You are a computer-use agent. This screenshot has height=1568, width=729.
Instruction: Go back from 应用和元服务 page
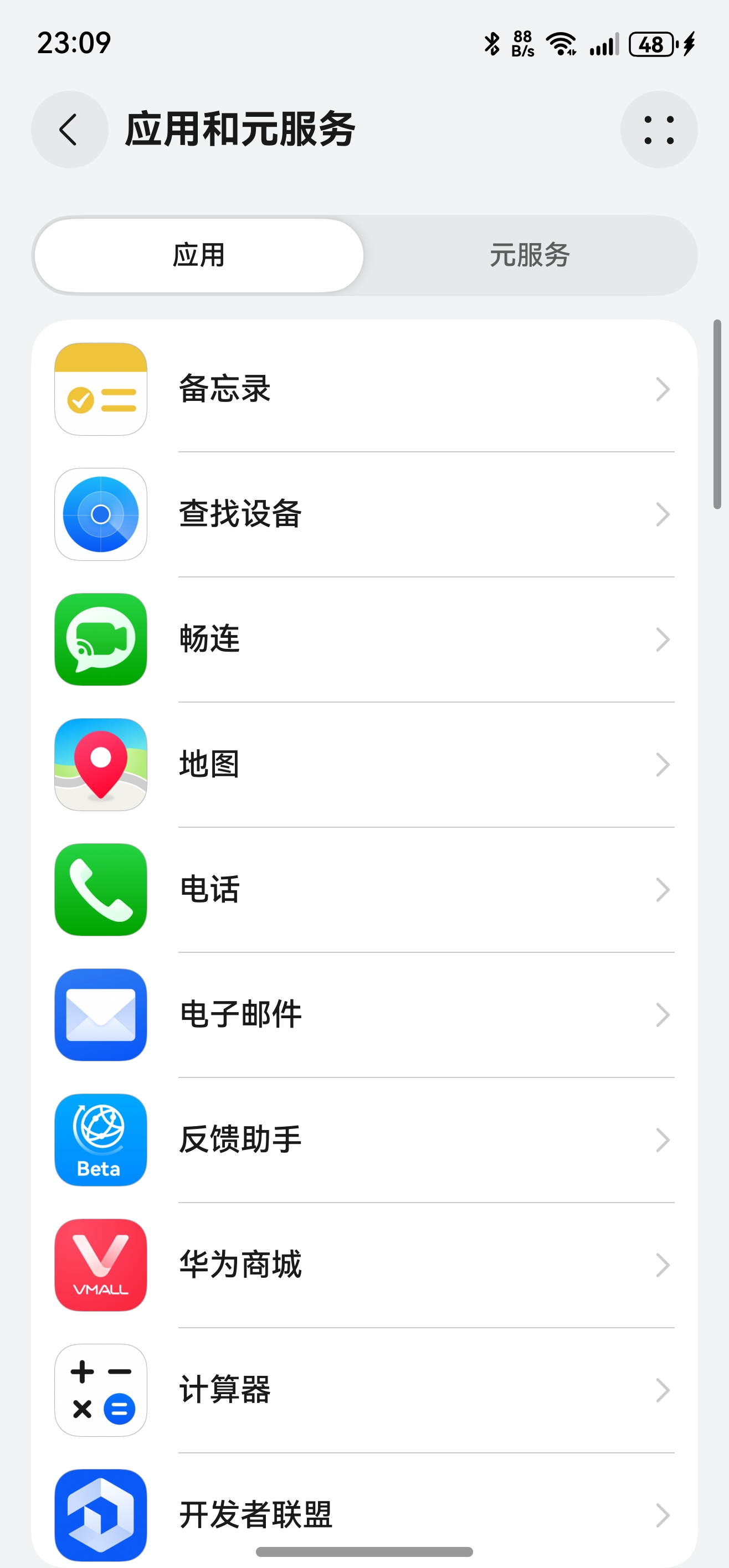pos(69,130)
